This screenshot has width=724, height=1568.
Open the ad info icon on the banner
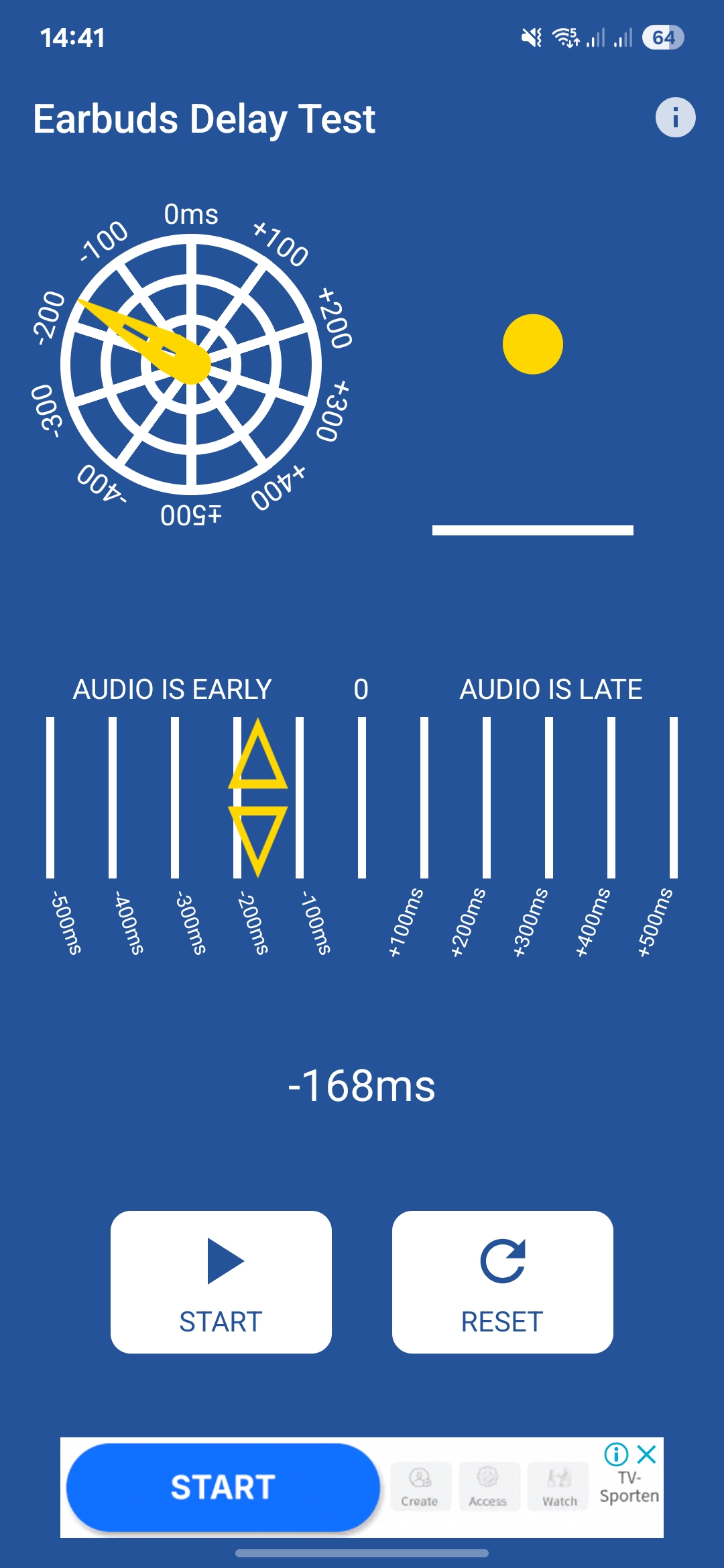(616, 1454)
